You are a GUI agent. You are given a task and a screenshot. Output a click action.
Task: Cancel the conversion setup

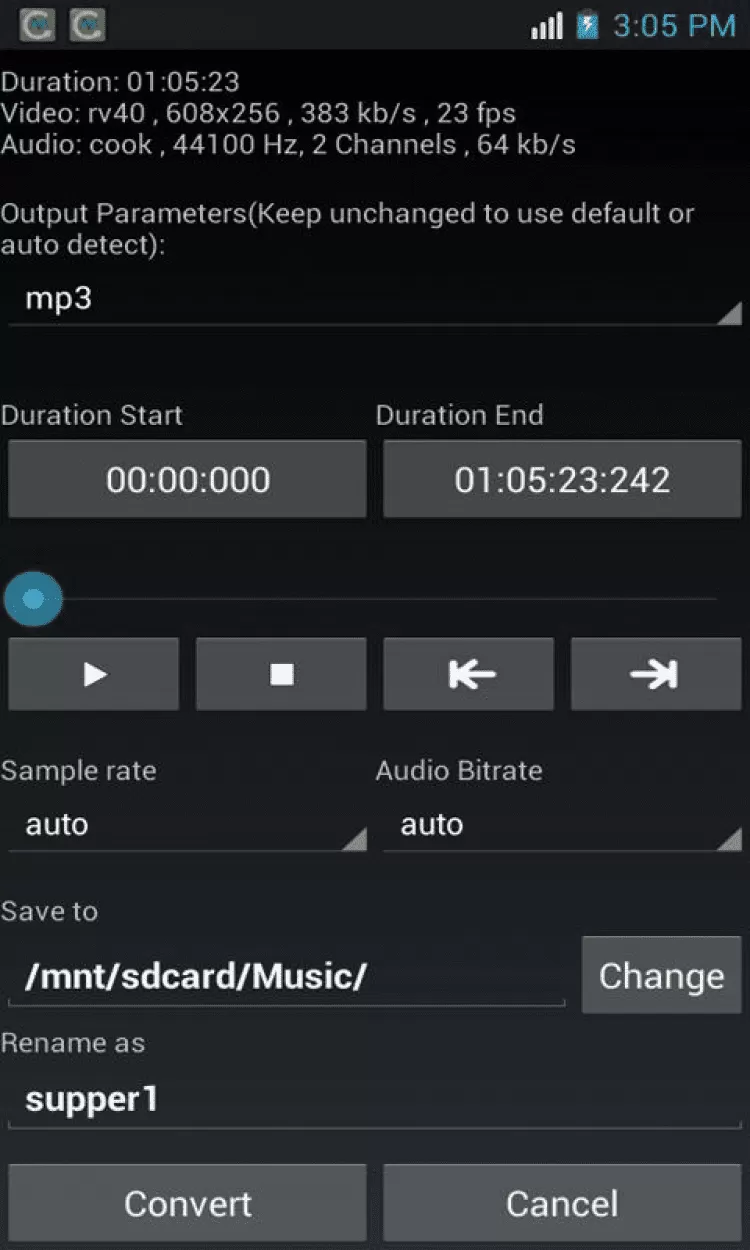tap(562, 1204)
